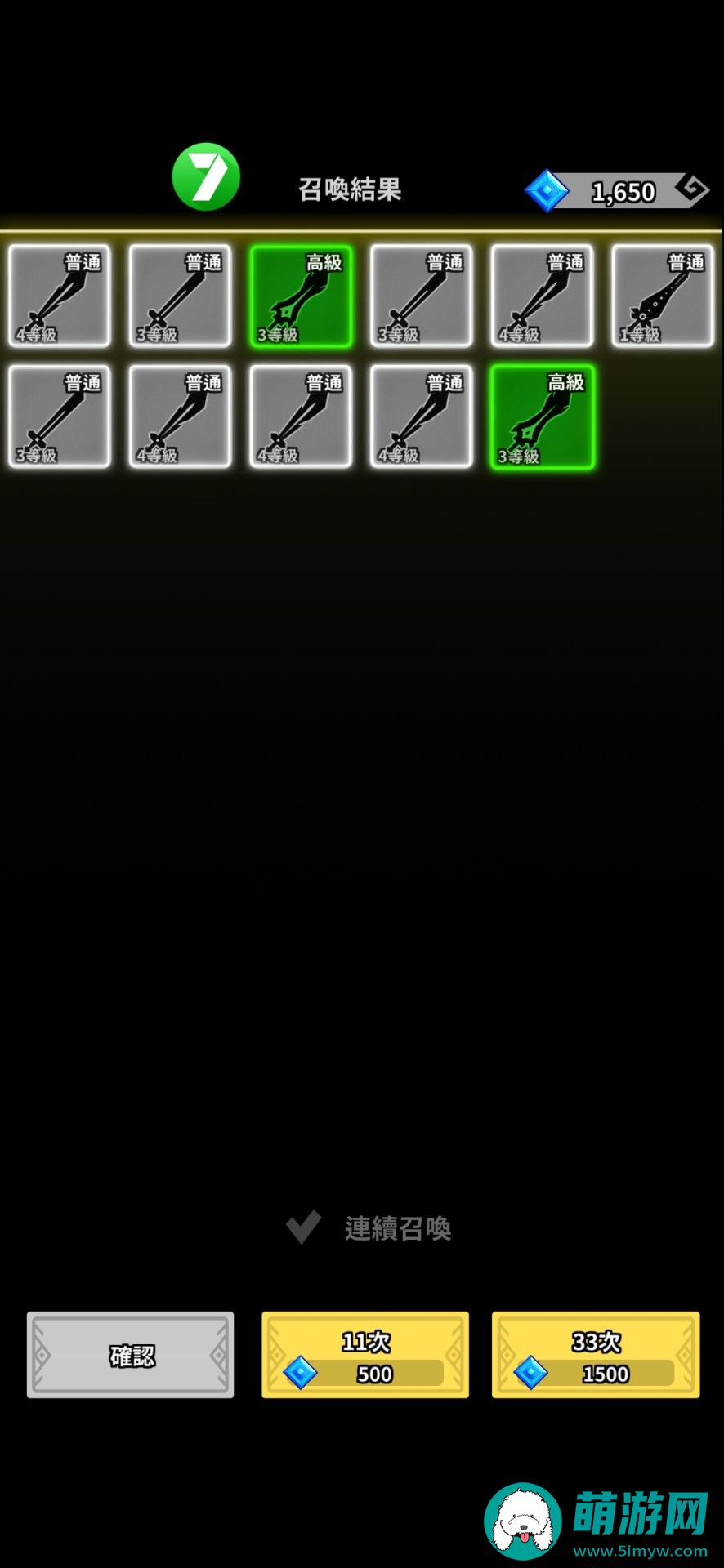Open the 1等級 普通 mace weapon tile

click(662, 296)
